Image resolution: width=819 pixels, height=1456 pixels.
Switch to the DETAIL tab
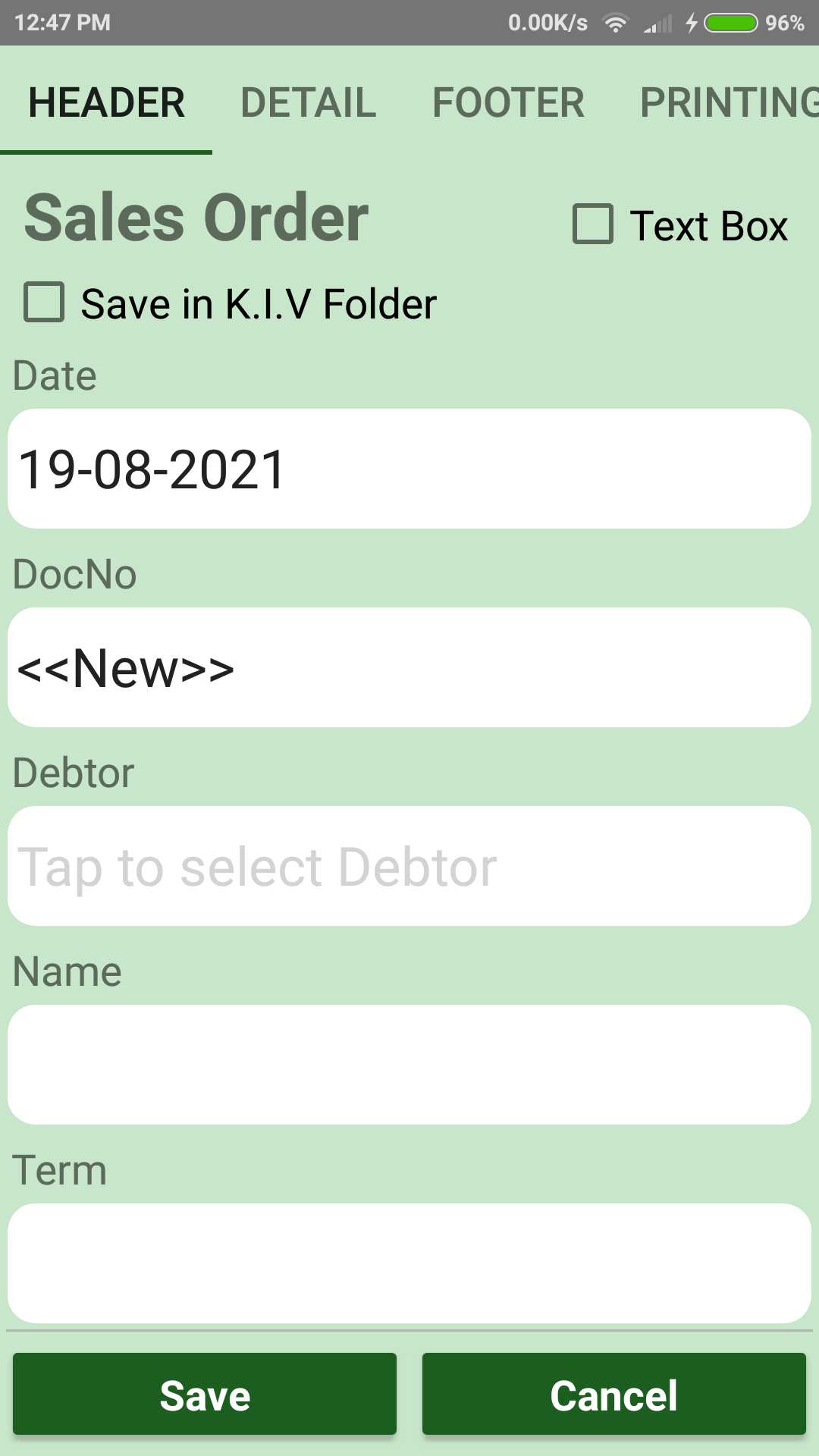click(308, 102)
